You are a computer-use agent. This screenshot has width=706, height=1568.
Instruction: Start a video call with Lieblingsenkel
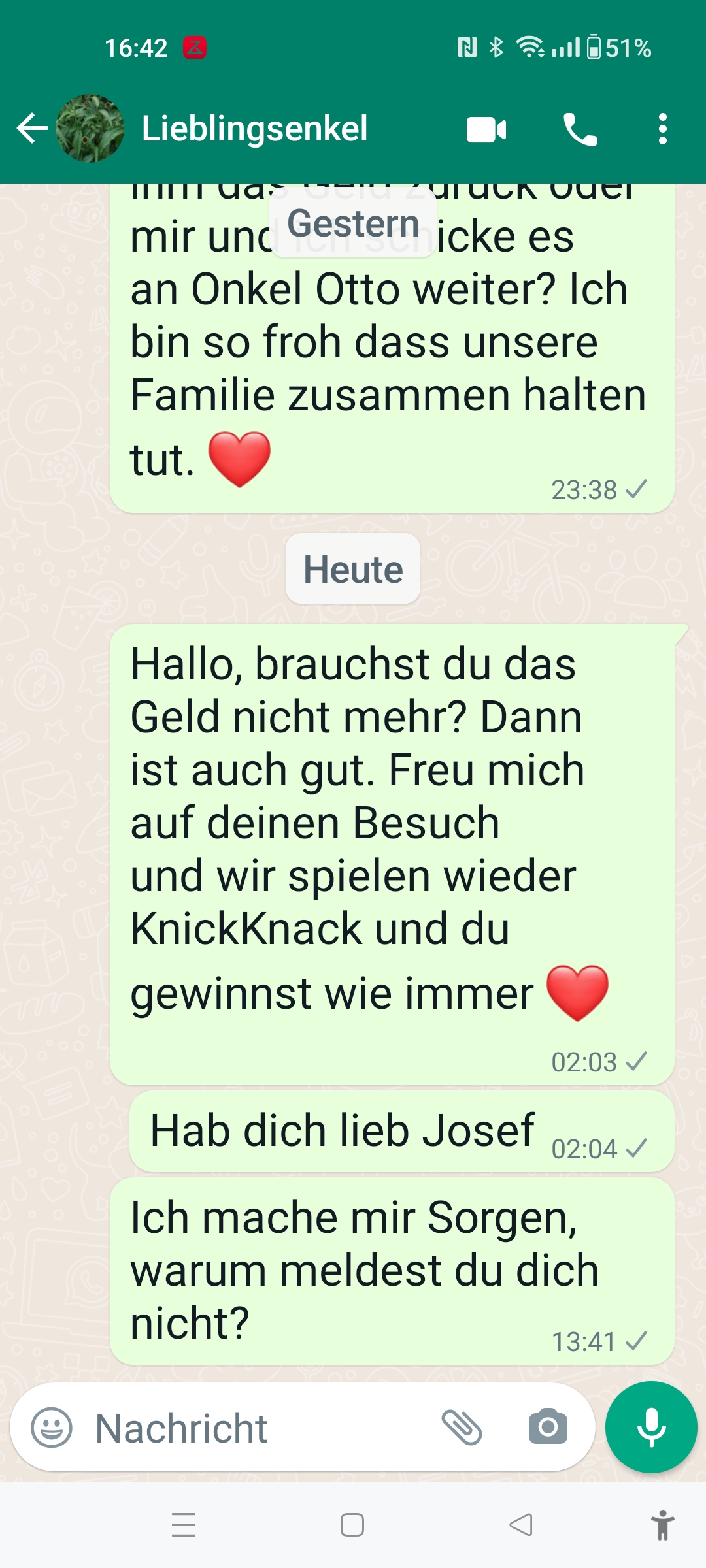pos(486,129)
